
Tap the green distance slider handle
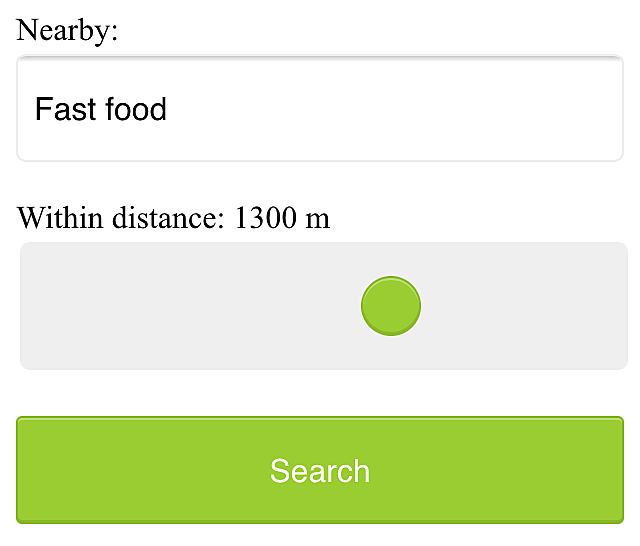pos(391,306)
